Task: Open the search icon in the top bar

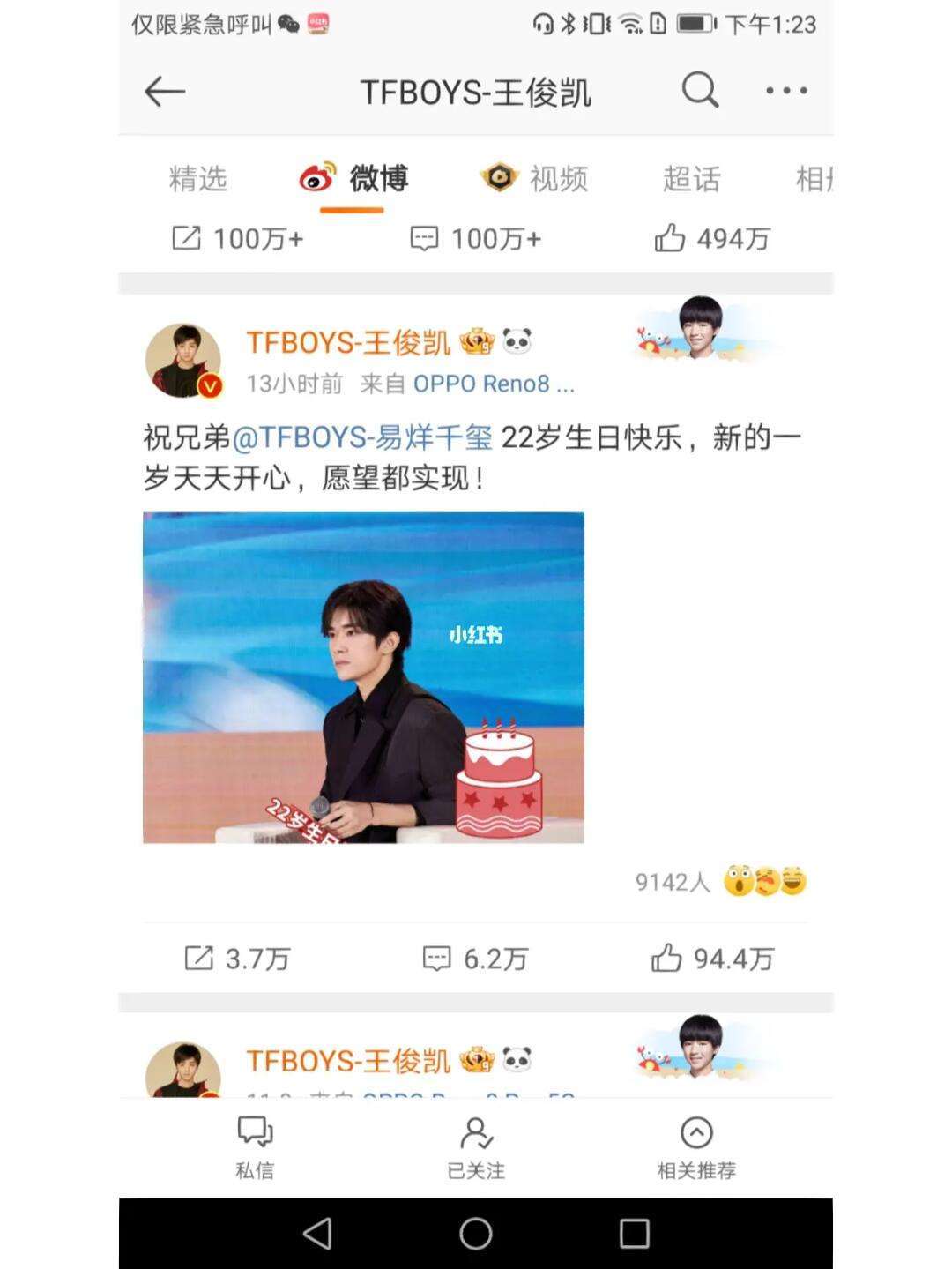Action: [x=699, y=90]
